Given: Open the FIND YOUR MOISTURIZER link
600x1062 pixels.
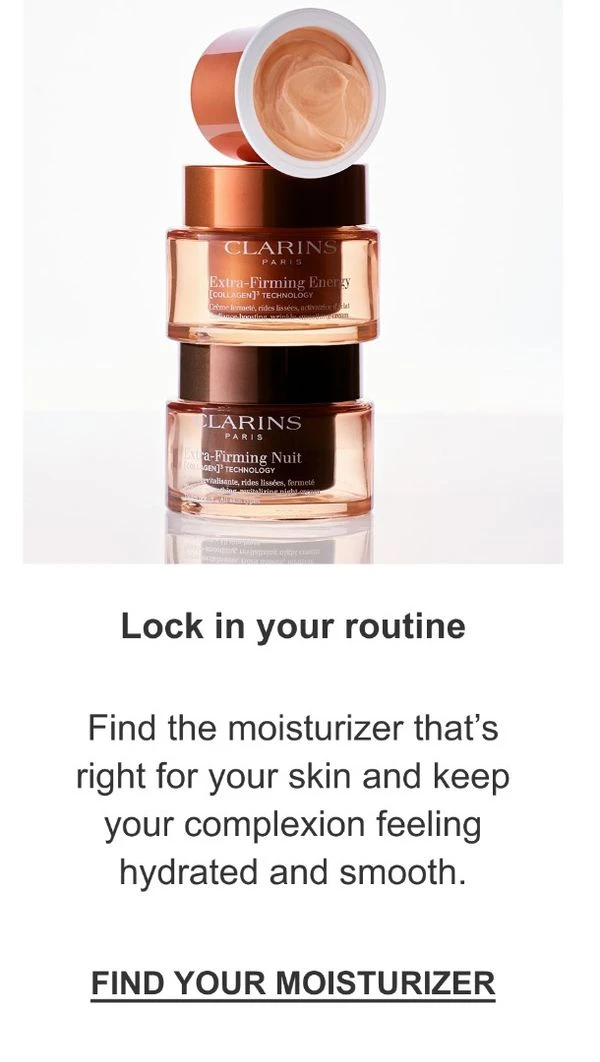Looking at the screenshot, I should (293, 983).
